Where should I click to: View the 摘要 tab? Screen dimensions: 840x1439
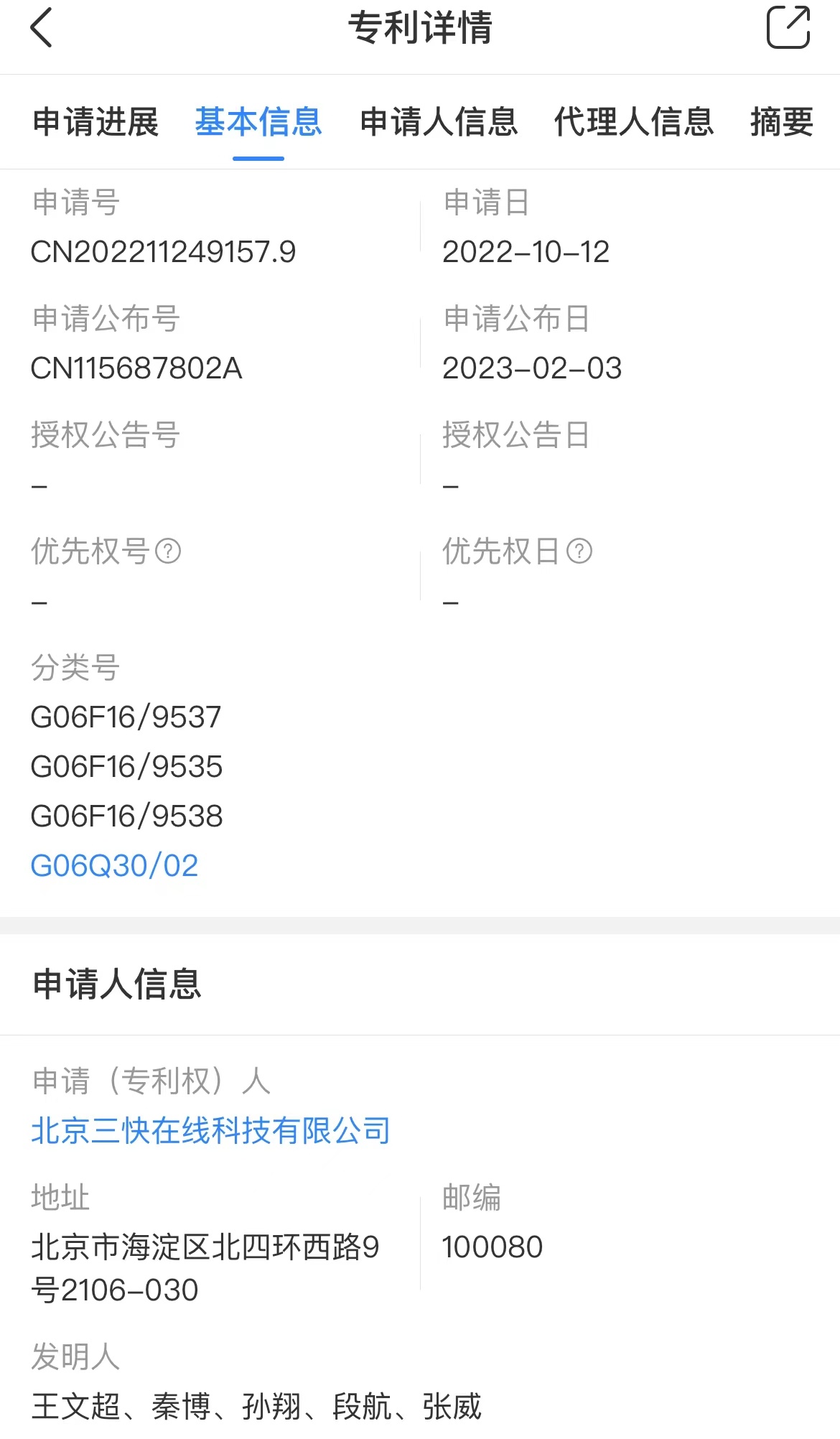782,121
